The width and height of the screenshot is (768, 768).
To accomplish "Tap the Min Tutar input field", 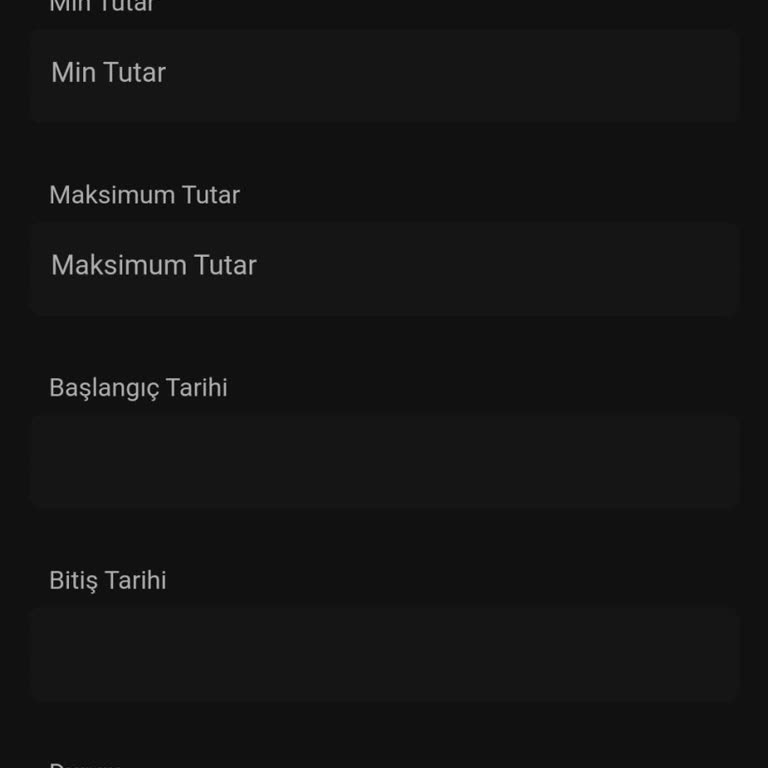I will coord(384,75).
